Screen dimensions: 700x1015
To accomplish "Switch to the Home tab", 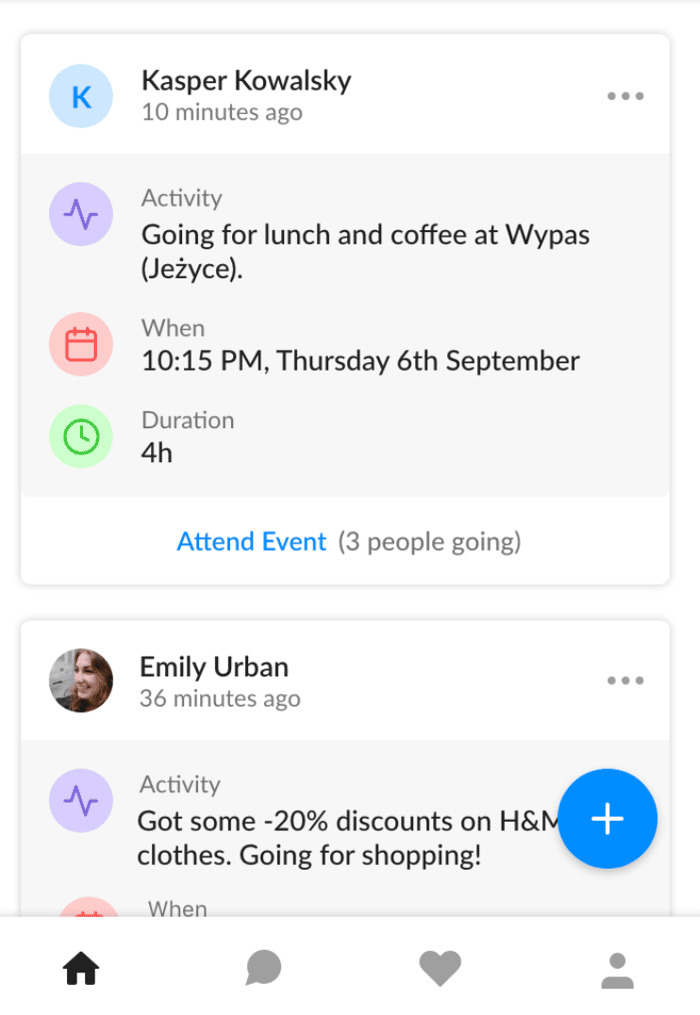I will coord(81,968).
